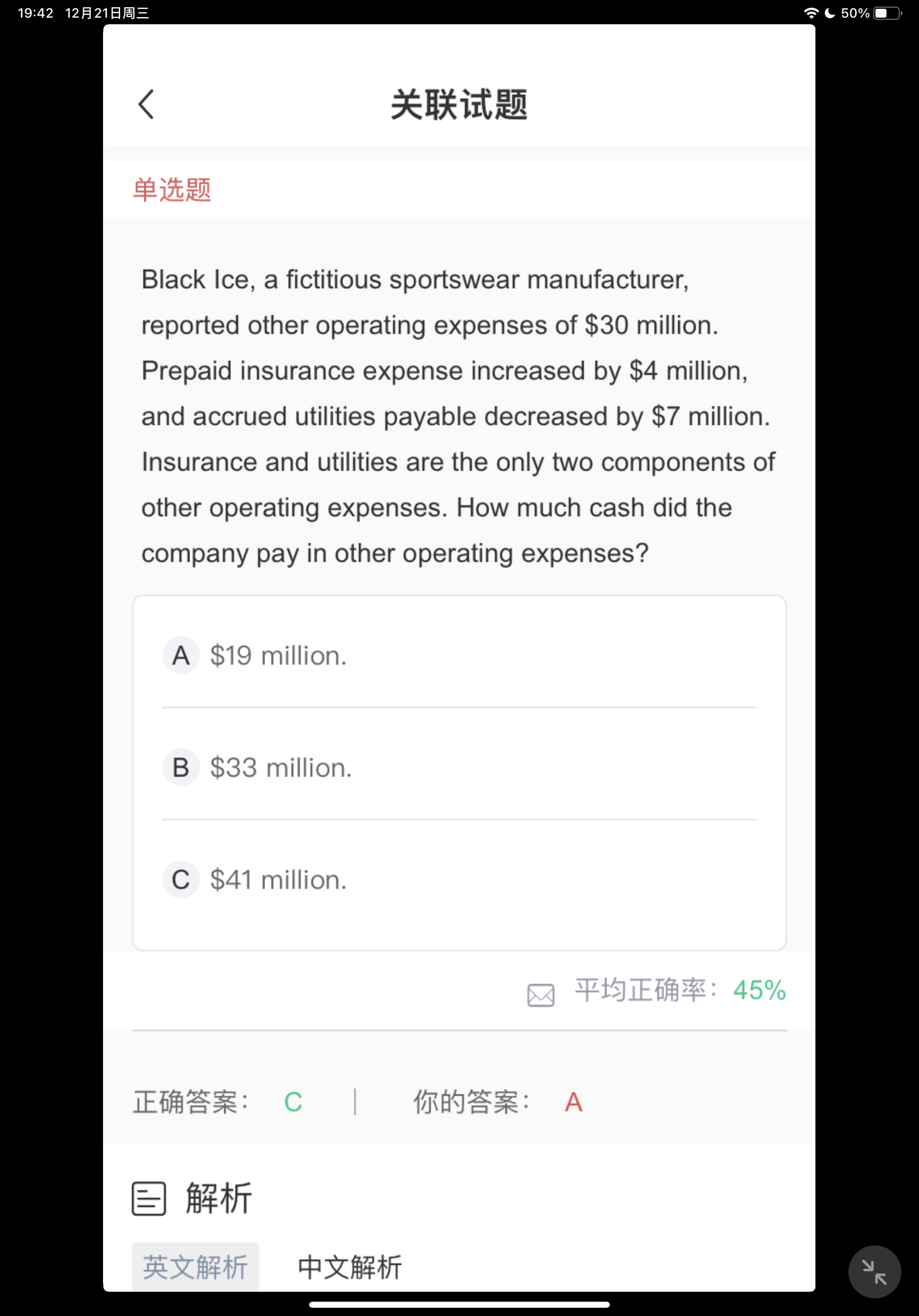Image resolution: width=919 pixels, height=1316 pixels.
Task: Select option A $19 million
Action: tap(278, 655)
